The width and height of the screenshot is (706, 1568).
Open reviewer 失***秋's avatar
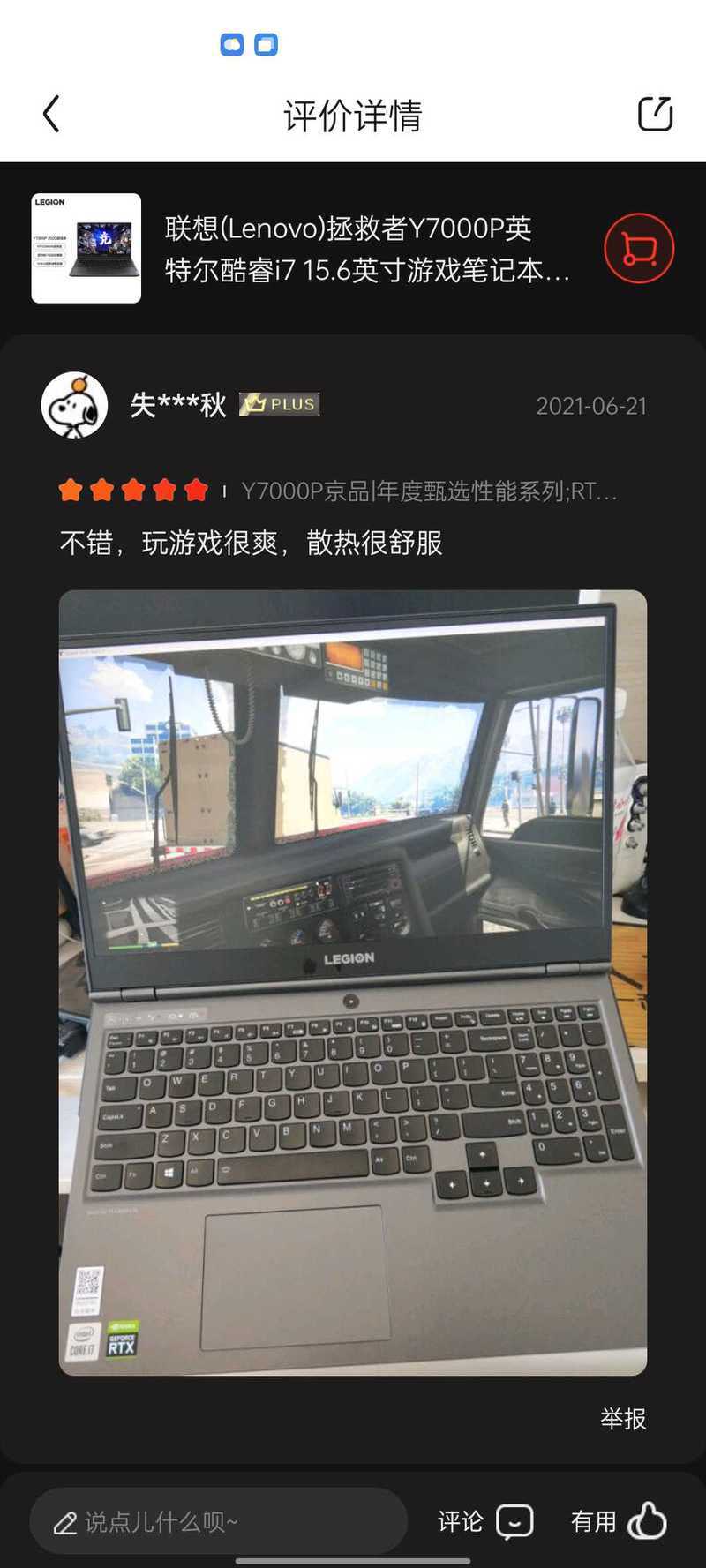[74, 405]
